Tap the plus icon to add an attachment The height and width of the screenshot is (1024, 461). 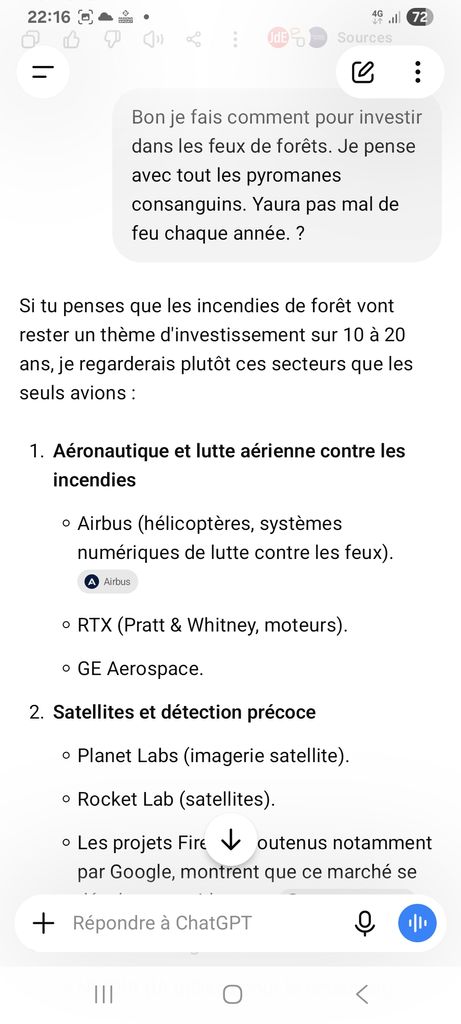(43, 923)
